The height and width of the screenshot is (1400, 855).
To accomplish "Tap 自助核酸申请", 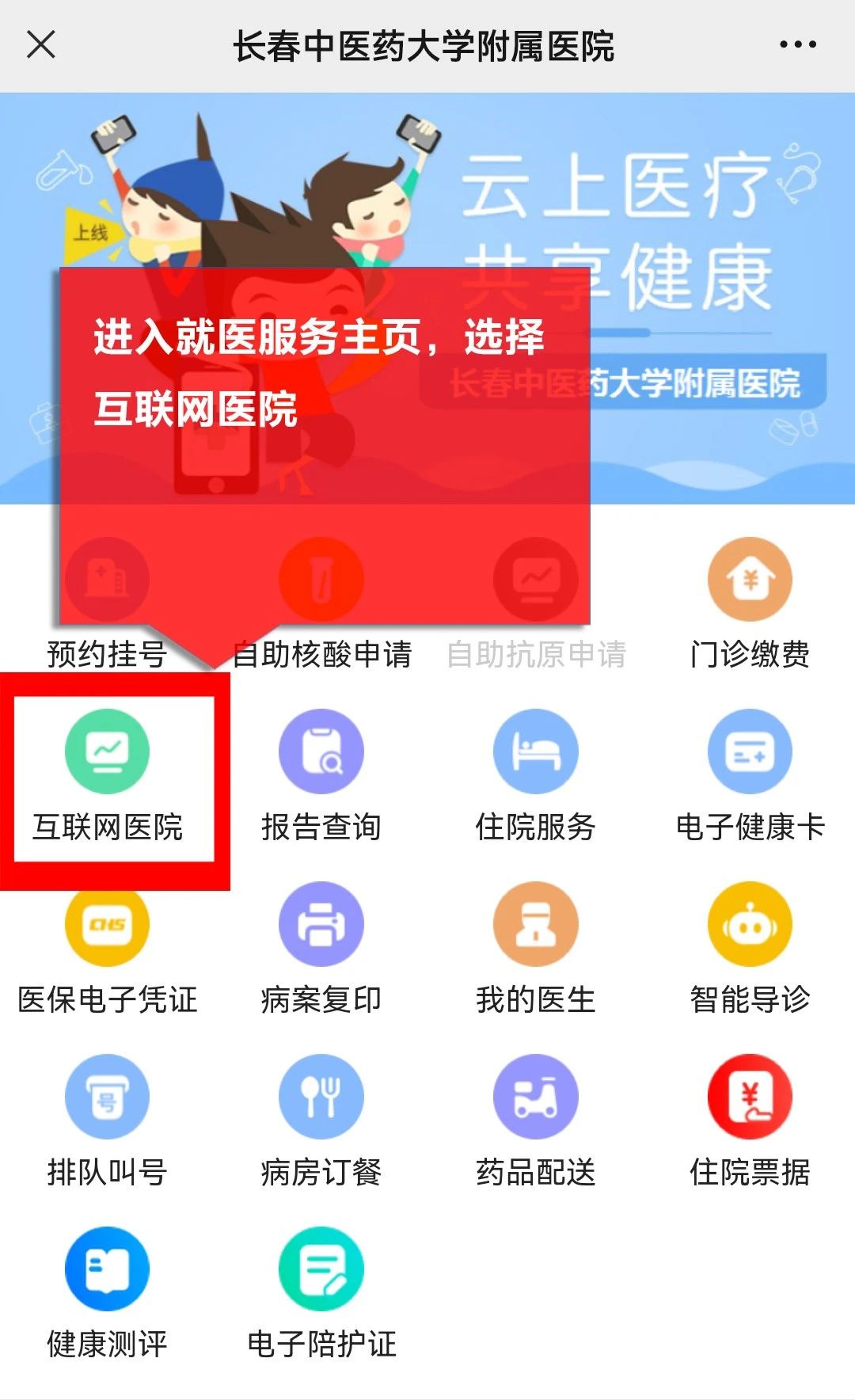I will 321,654.
